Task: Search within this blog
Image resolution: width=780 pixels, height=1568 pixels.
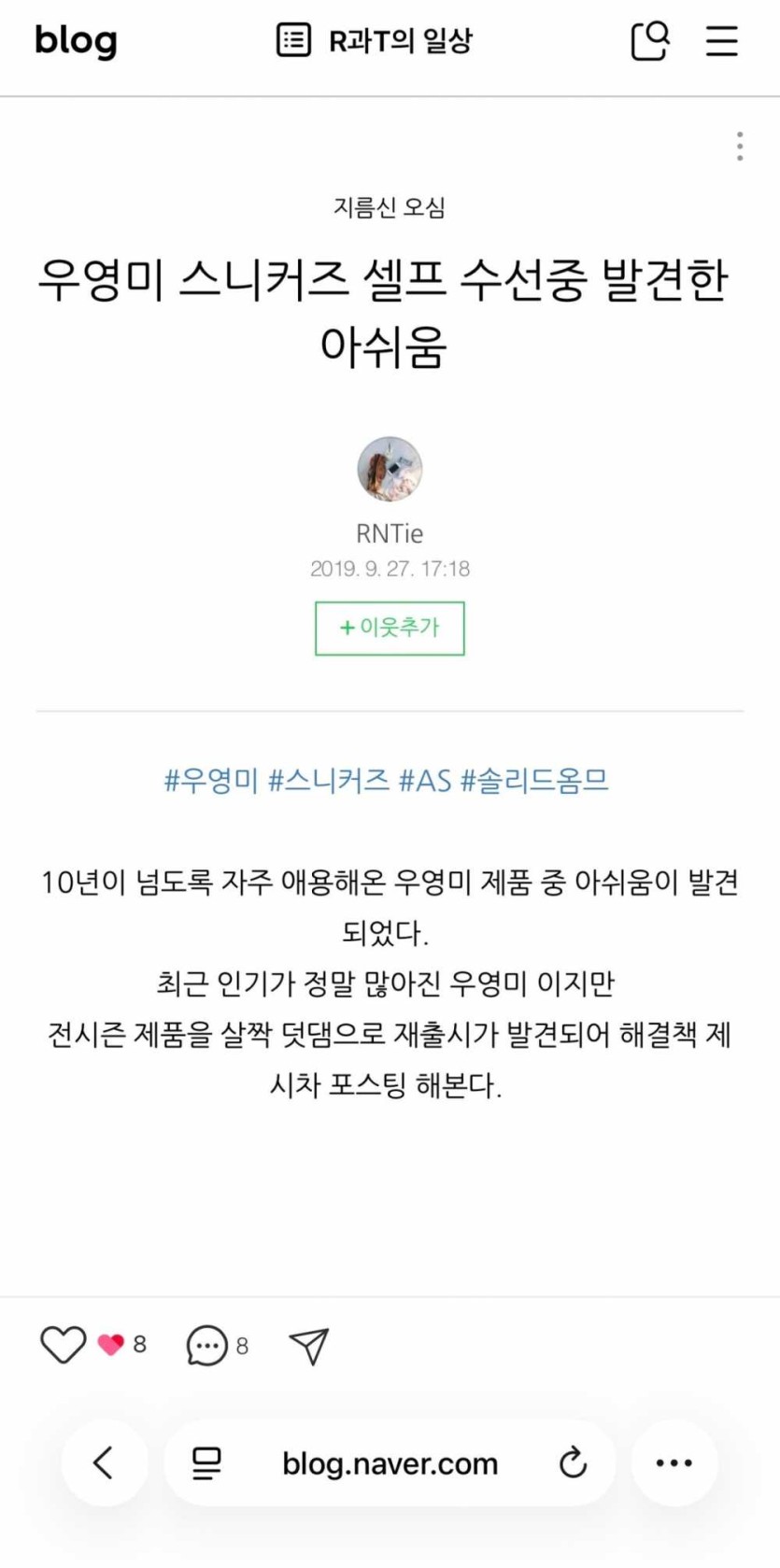Action: tap(650, 41)
